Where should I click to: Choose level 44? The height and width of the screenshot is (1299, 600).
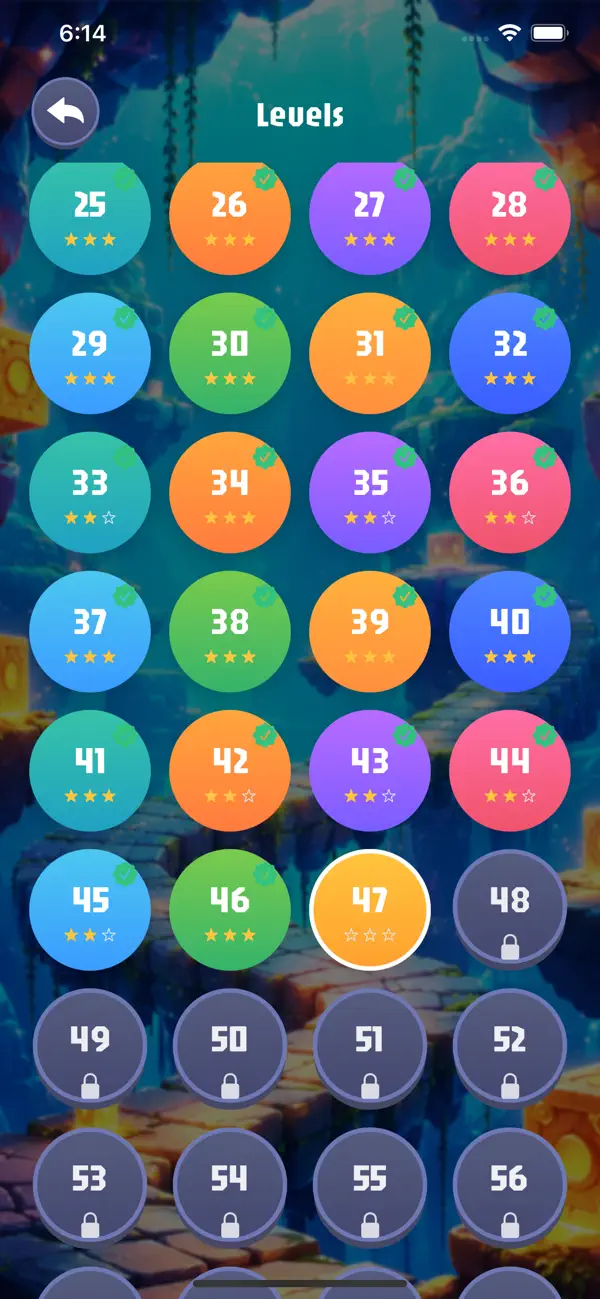(510, 771)
